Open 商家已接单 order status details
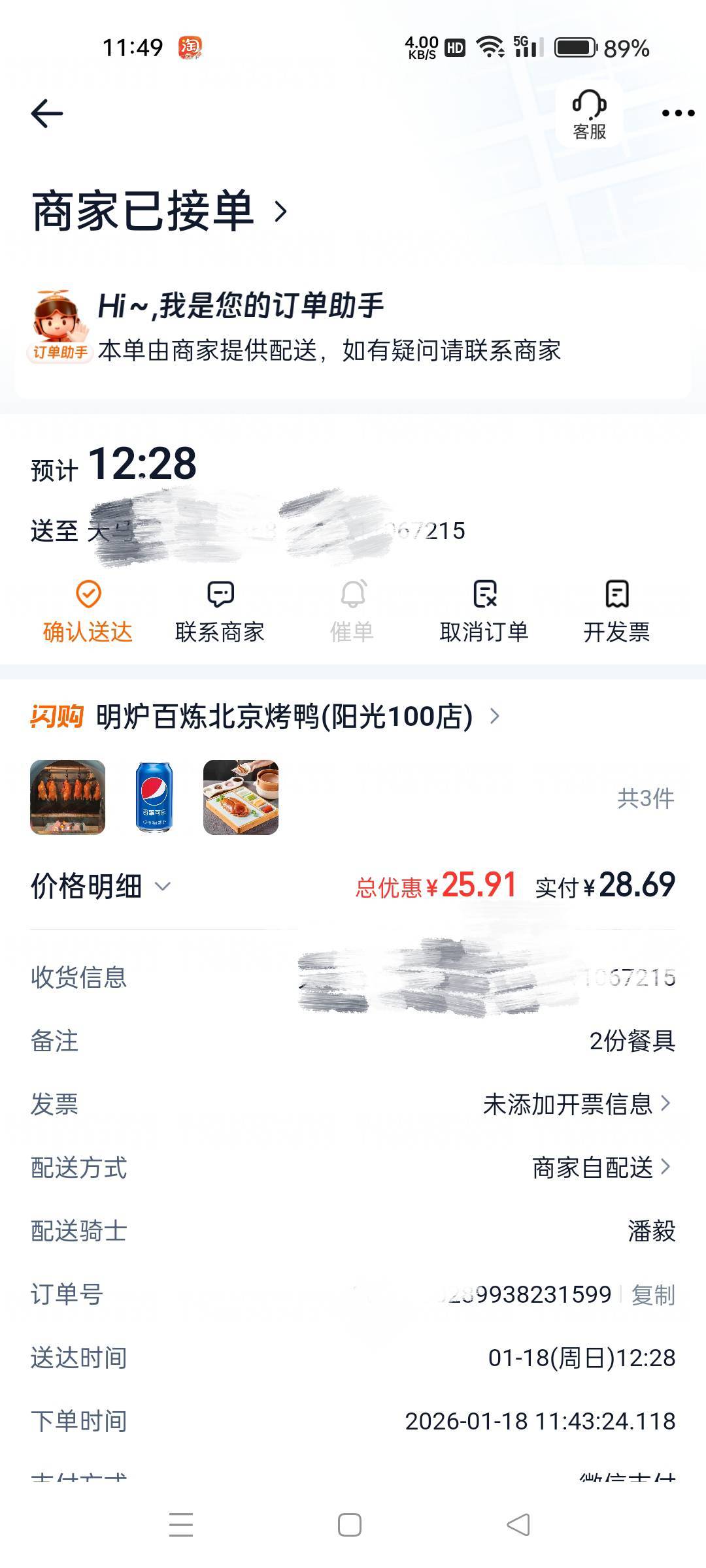This screenshot has width=706, height=1568. (x=160, y=211)
